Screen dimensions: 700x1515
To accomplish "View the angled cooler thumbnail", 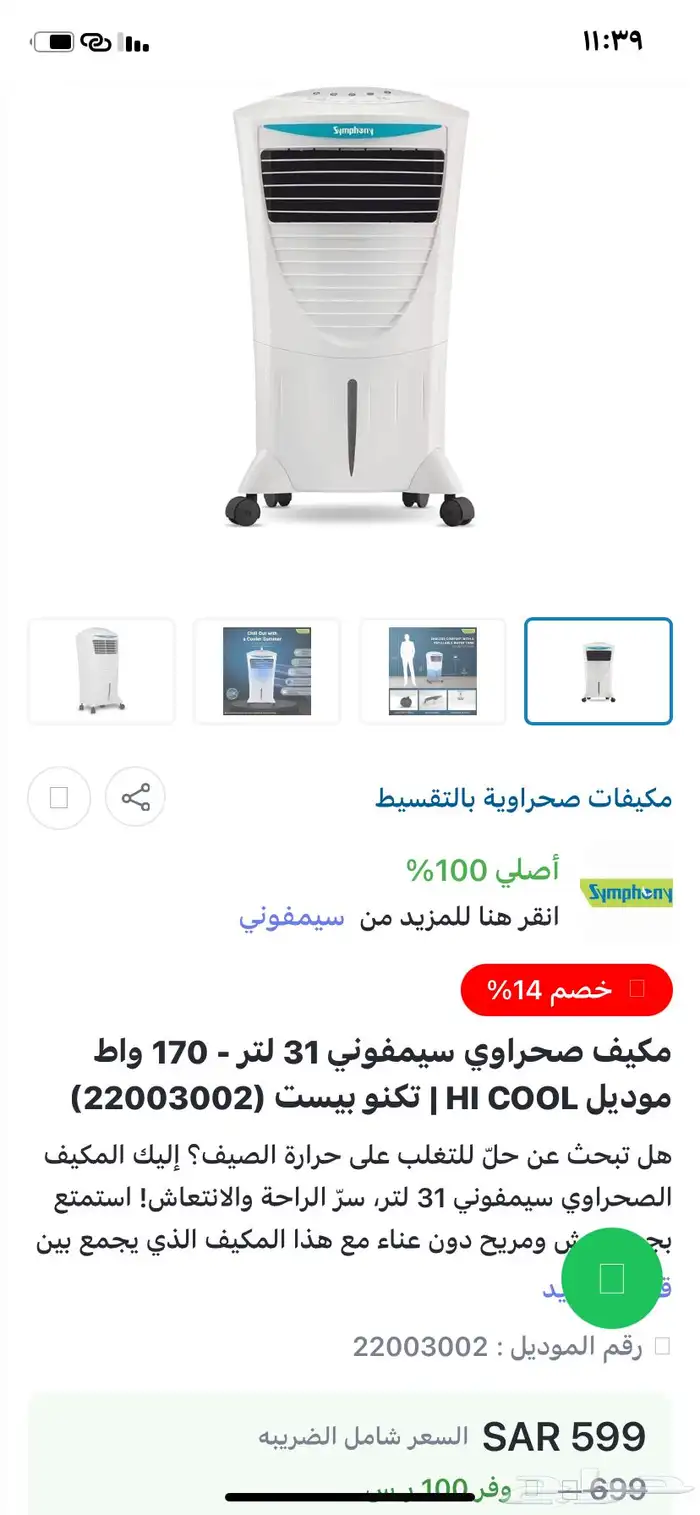I will coord(101,671).
